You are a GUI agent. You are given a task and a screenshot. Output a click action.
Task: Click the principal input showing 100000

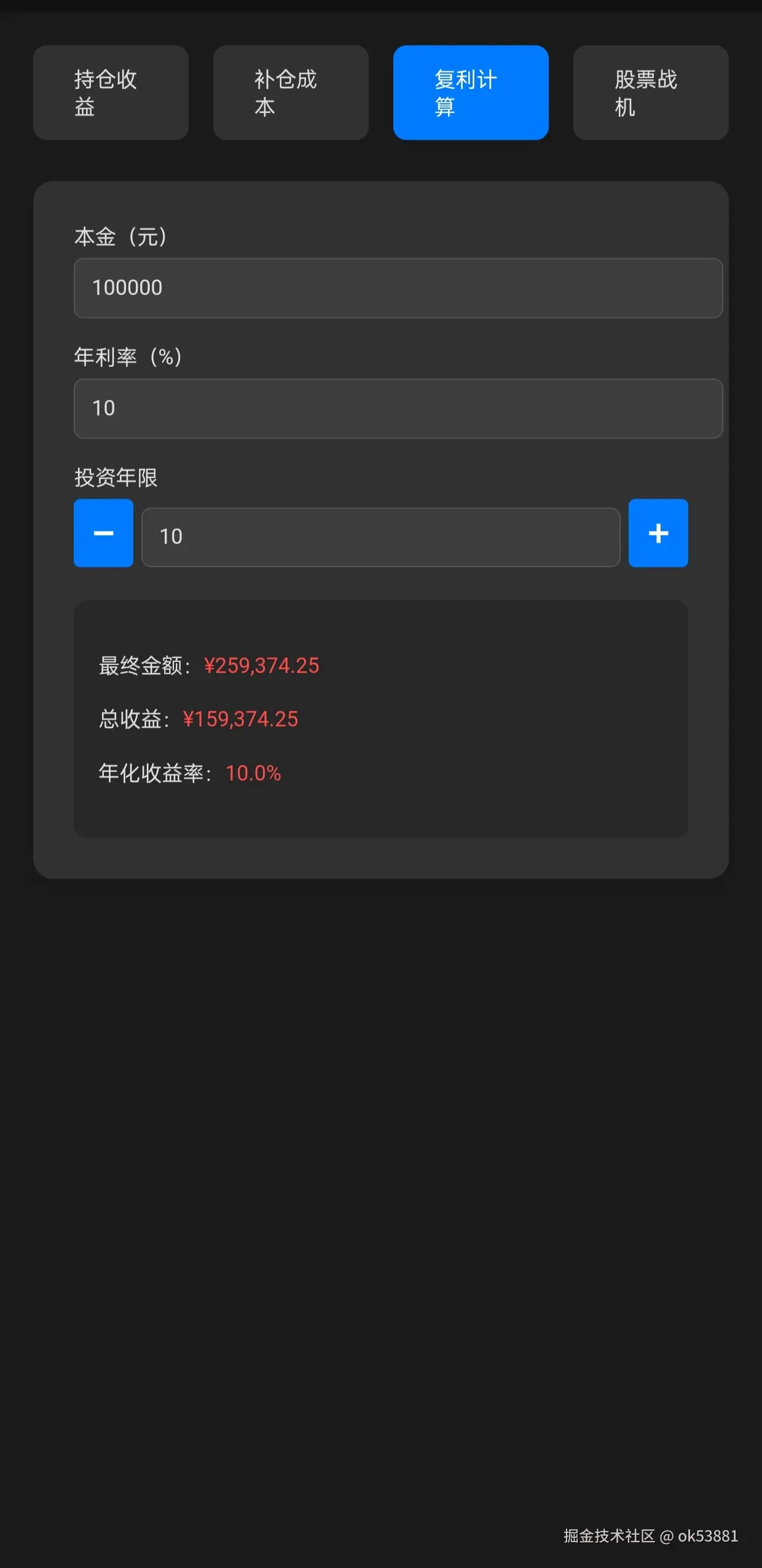point(398,288)
